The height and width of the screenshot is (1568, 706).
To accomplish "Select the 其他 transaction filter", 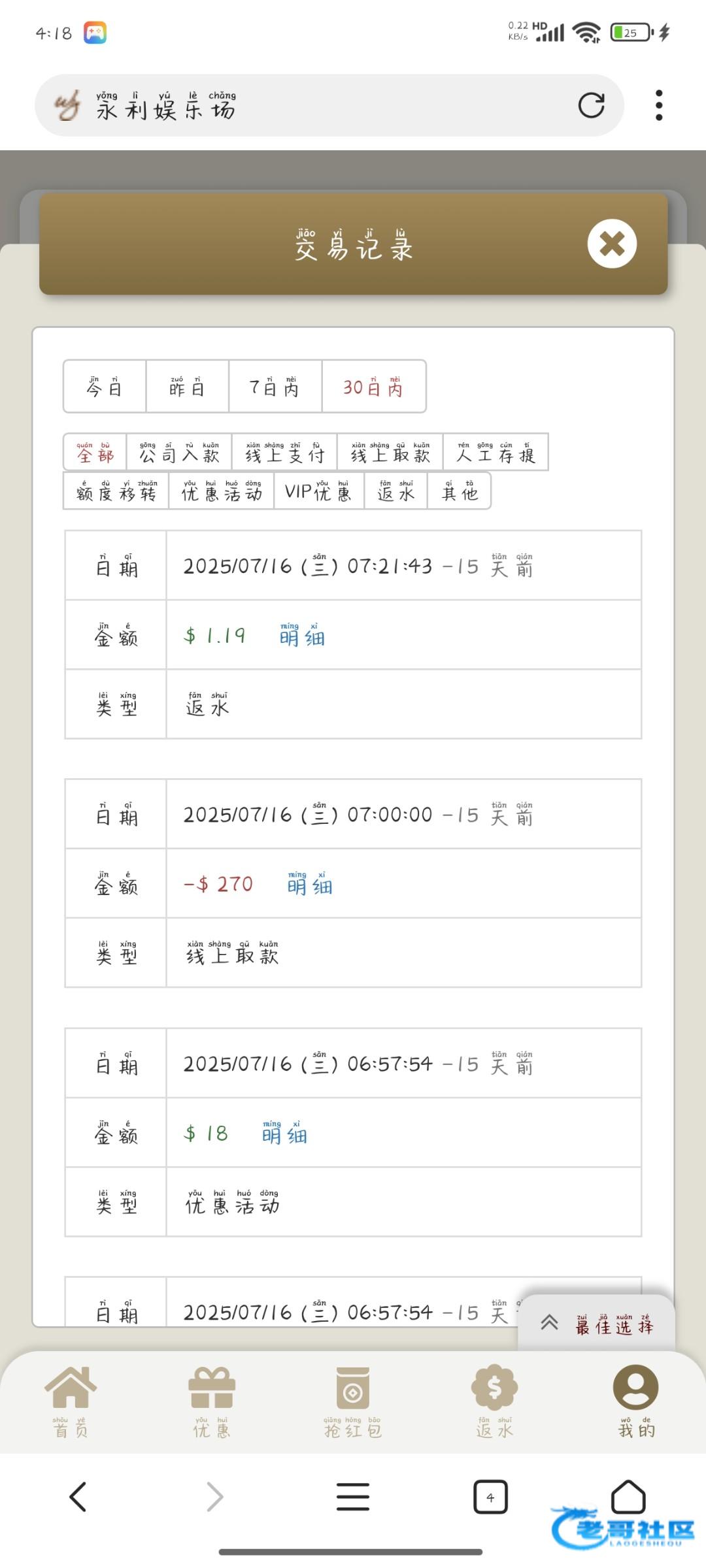I will point(460,491).
